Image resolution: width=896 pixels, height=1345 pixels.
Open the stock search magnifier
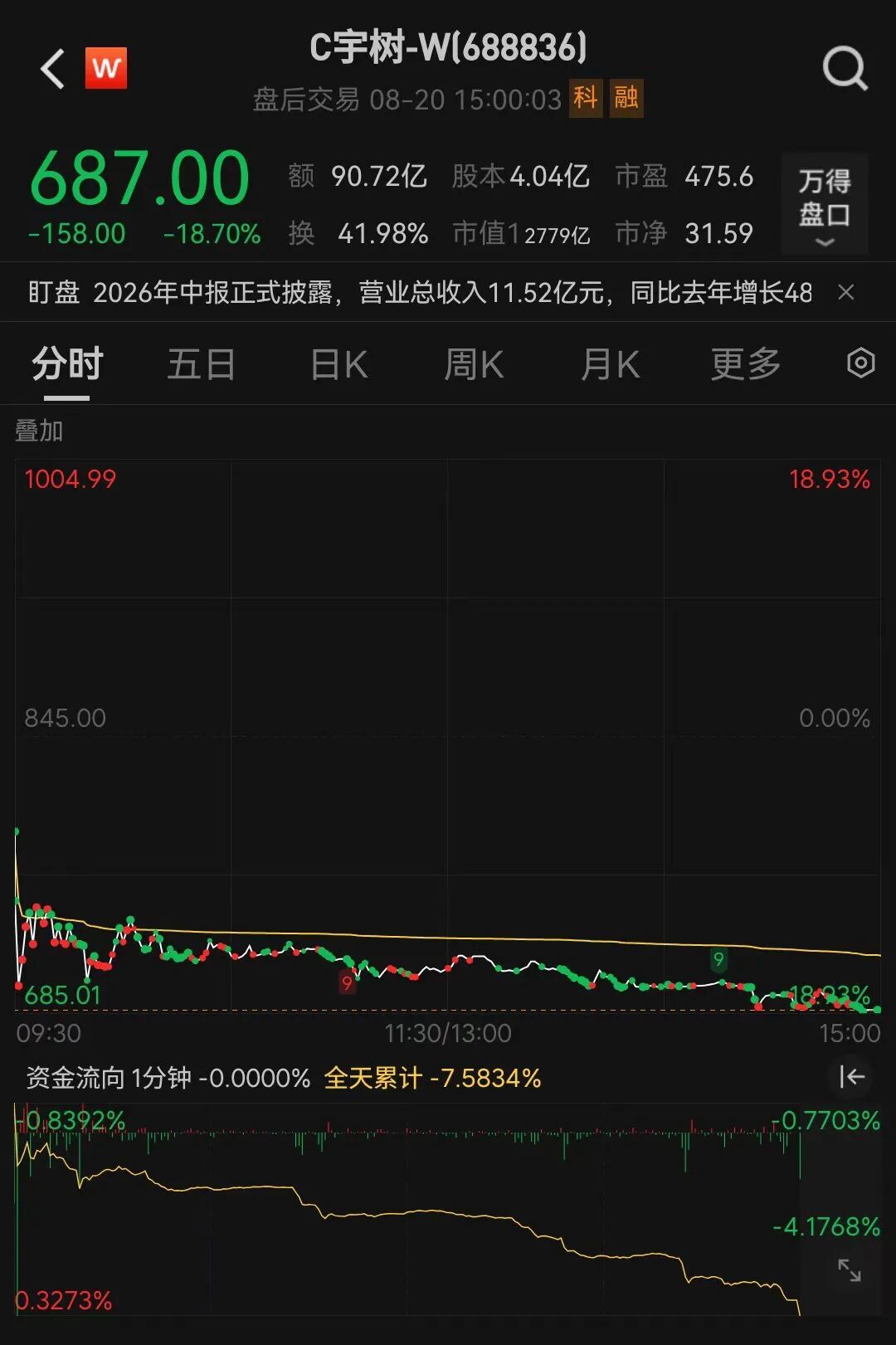(x=845, y=68)
